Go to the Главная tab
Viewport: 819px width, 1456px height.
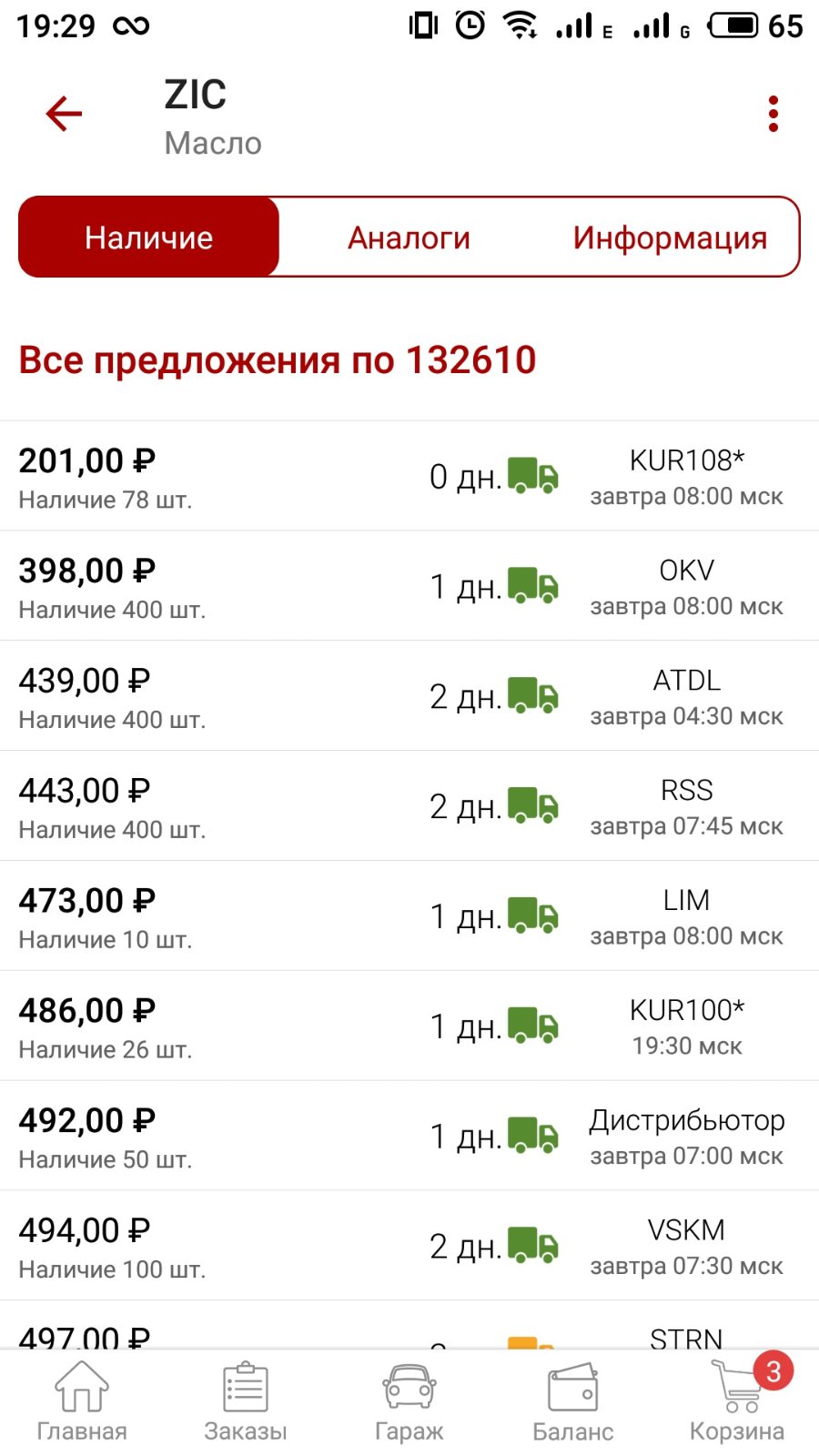[82, 1402]
